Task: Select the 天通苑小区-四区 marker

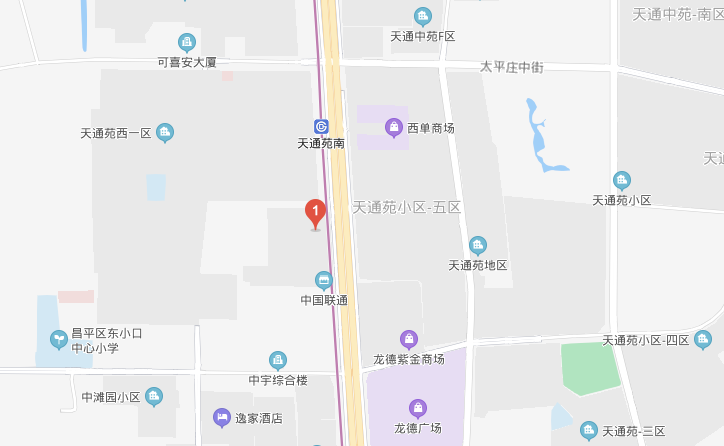Action: tap(702, 340)
